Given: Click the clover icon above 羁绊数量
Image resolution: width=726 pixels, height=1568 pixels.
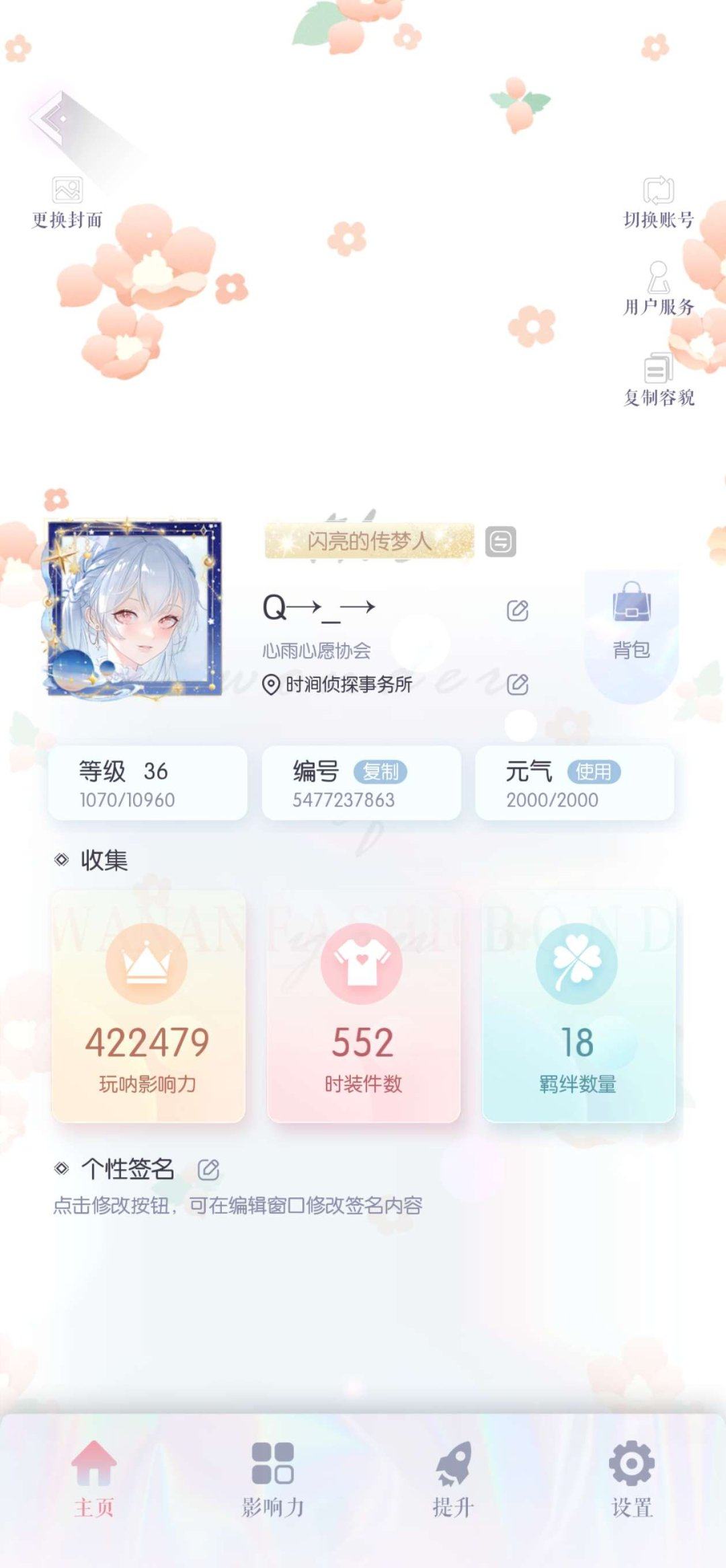Looking at the screenshot, I should coord(577,961).
